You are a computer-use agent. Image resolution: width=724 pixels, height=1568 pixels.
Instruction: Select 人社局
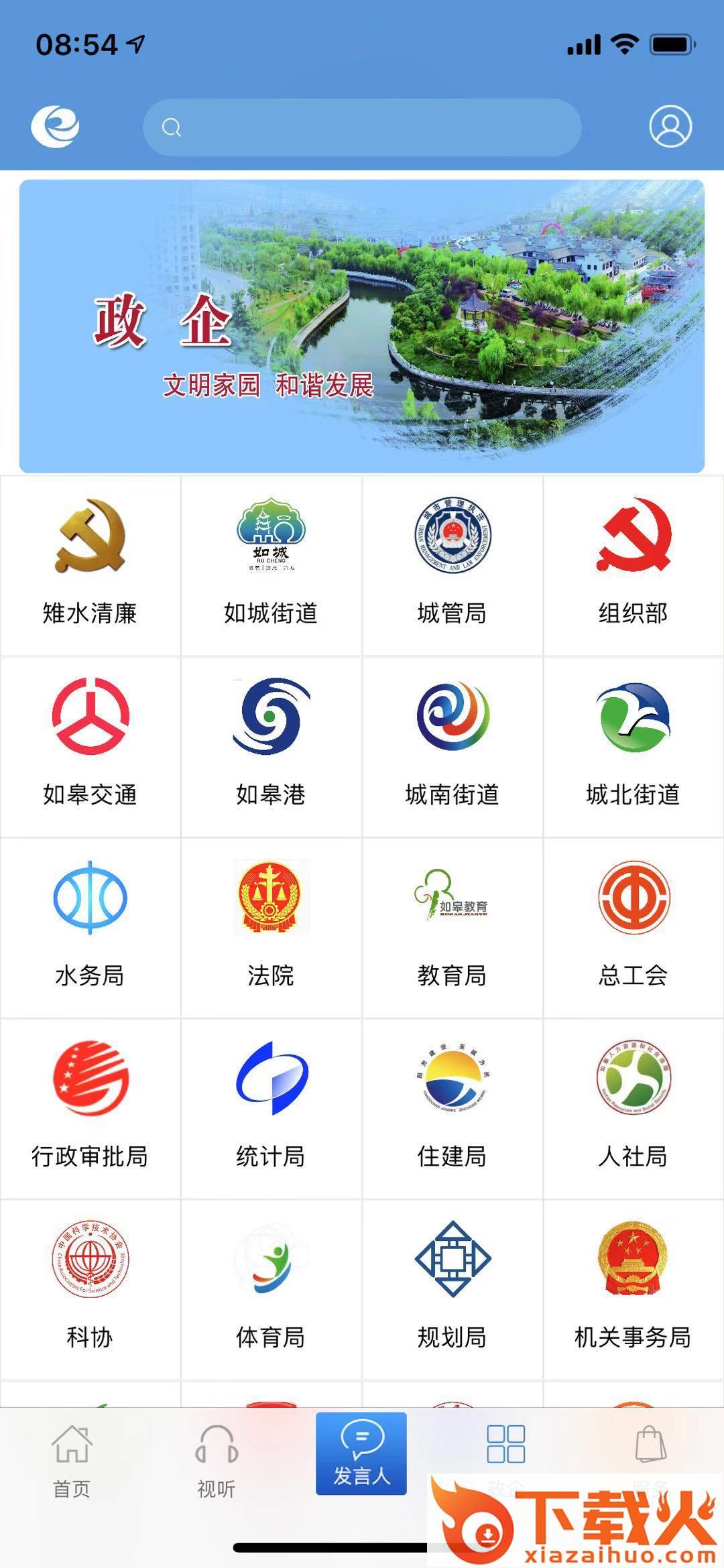(633, 1108)
